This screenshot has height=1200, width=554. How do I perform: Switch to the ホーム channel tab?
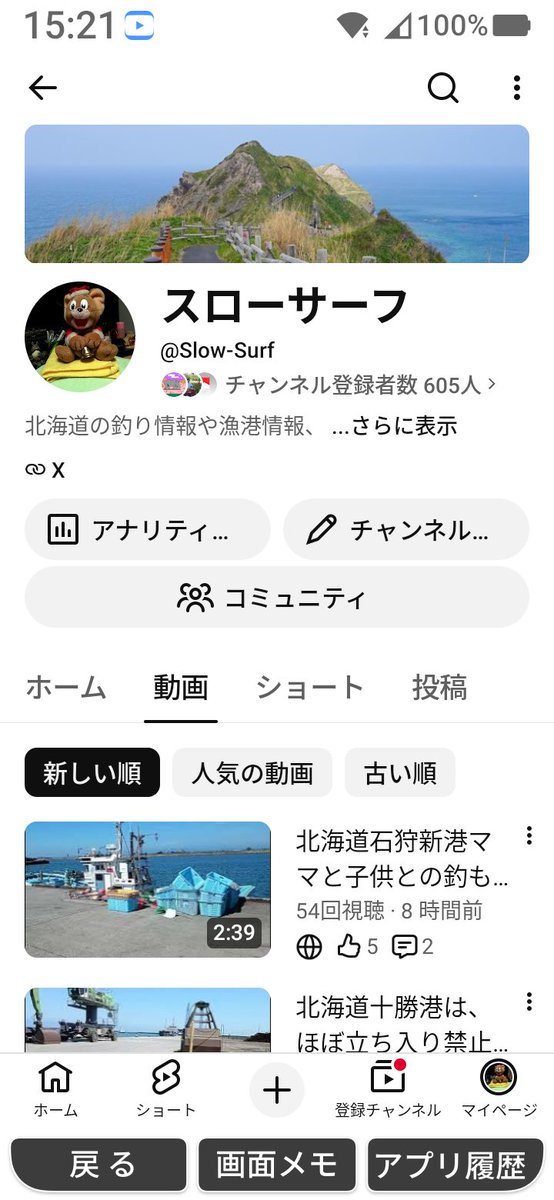pyautogui.click(x=66, y=687)
